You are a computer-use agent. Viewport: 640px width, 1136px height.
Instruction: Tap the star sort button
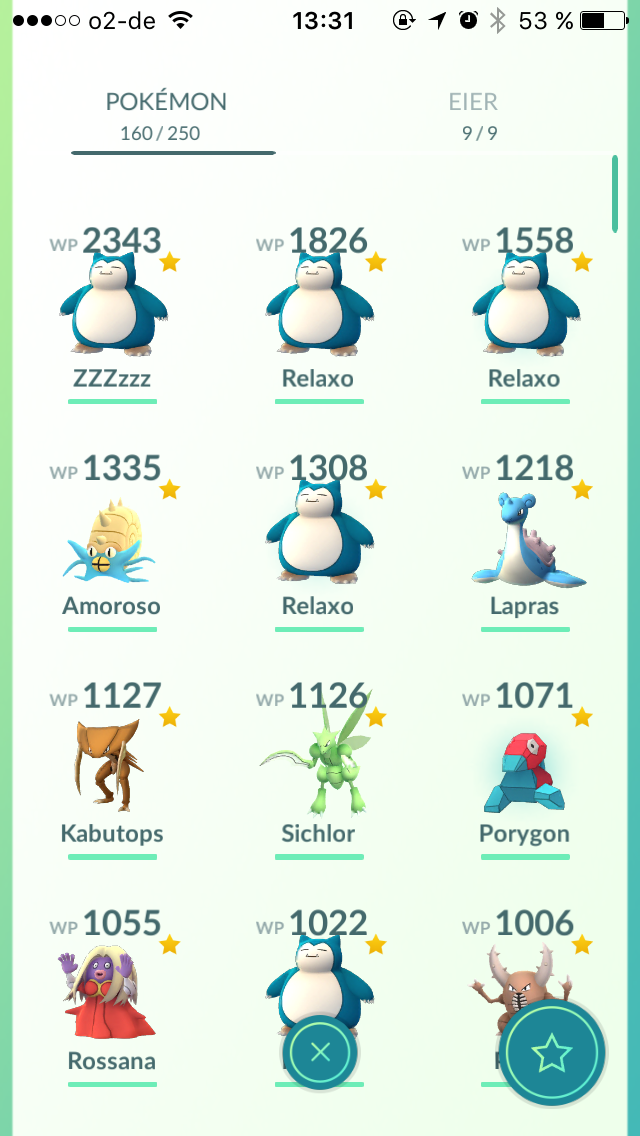point(552,1051)
